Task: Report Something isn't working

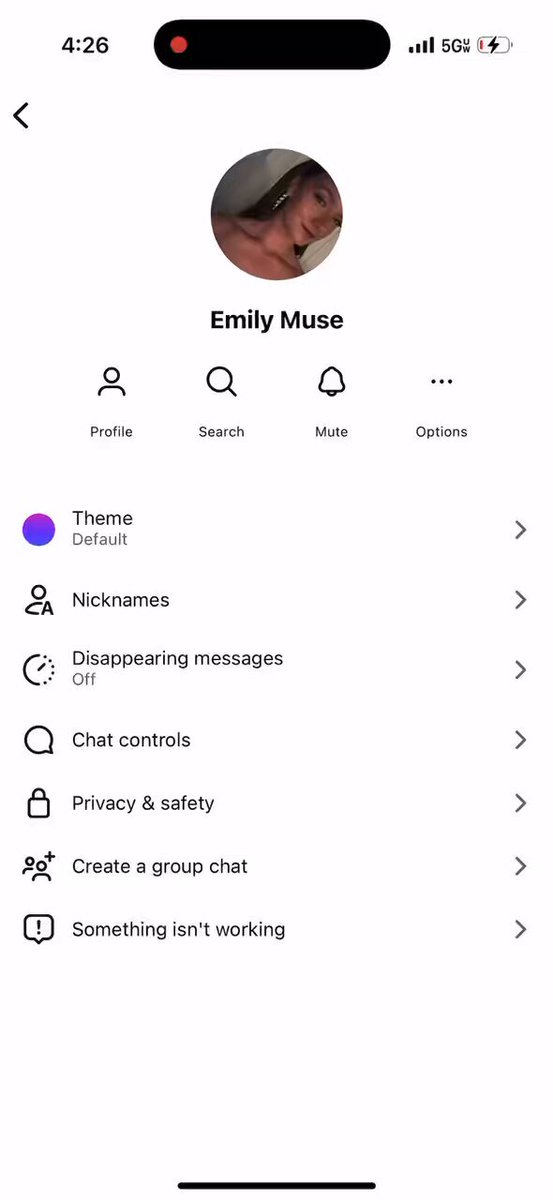Action: [x=276, y=929]
